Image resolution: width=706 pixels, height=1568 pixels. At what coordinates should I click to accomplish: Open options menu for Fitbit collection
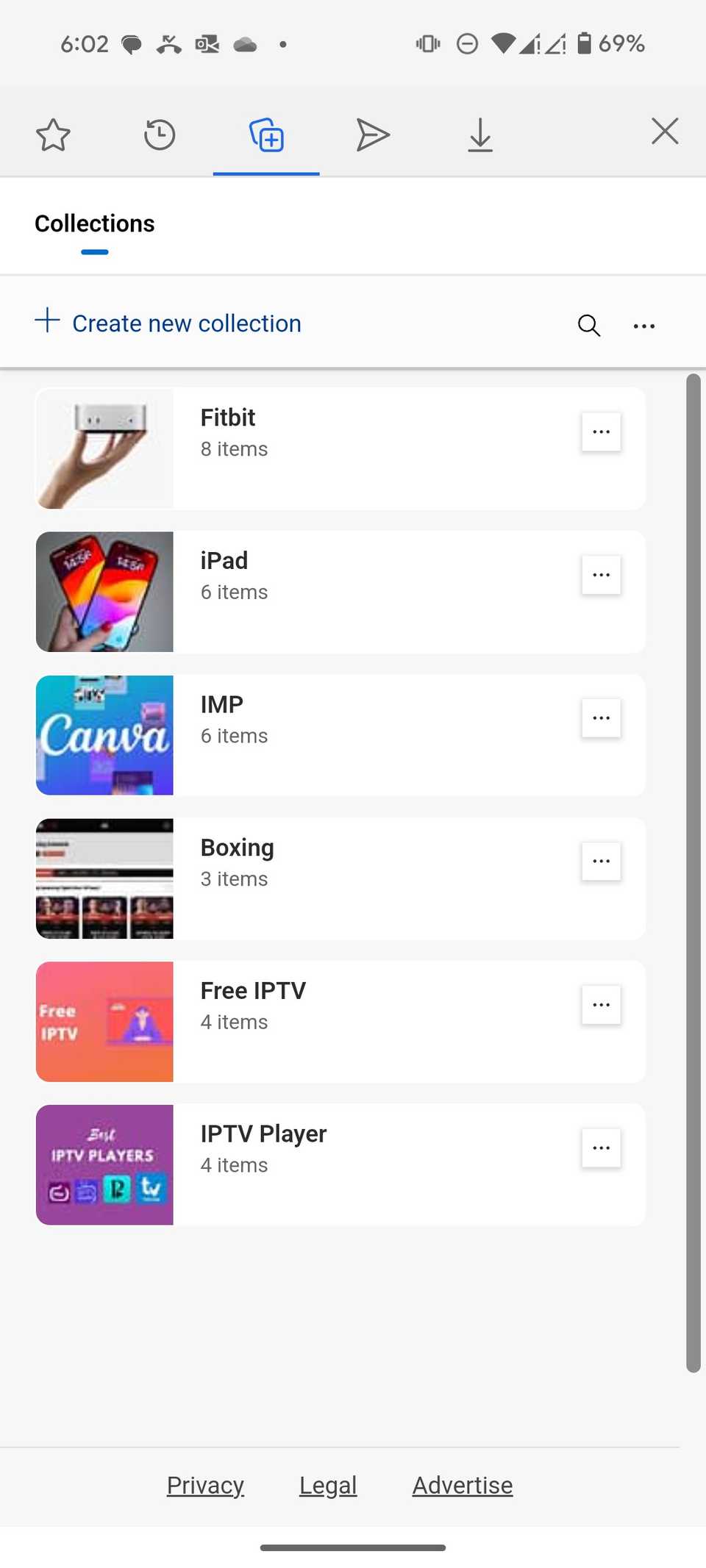tap(601, 432)
